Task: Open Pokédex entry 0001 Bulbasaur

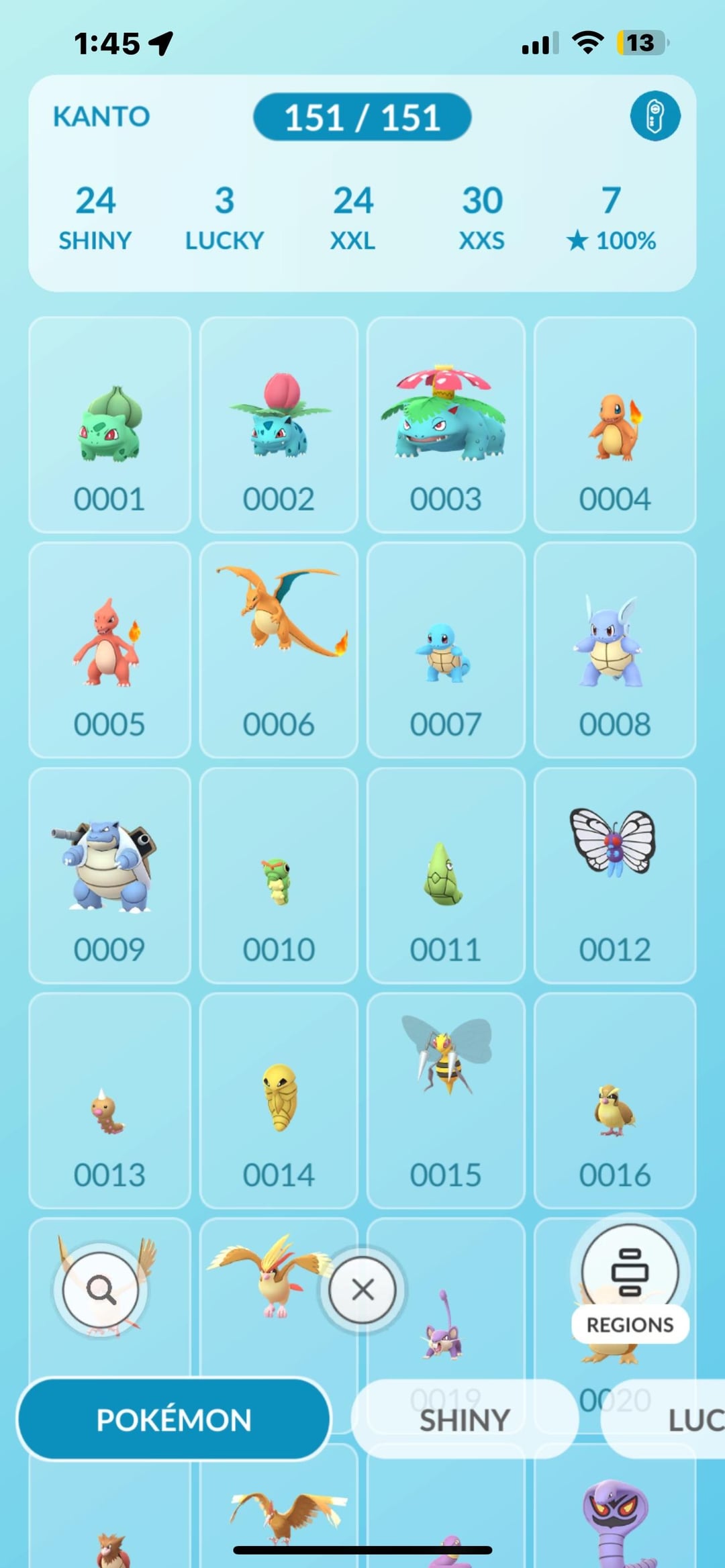Action: 109,425
